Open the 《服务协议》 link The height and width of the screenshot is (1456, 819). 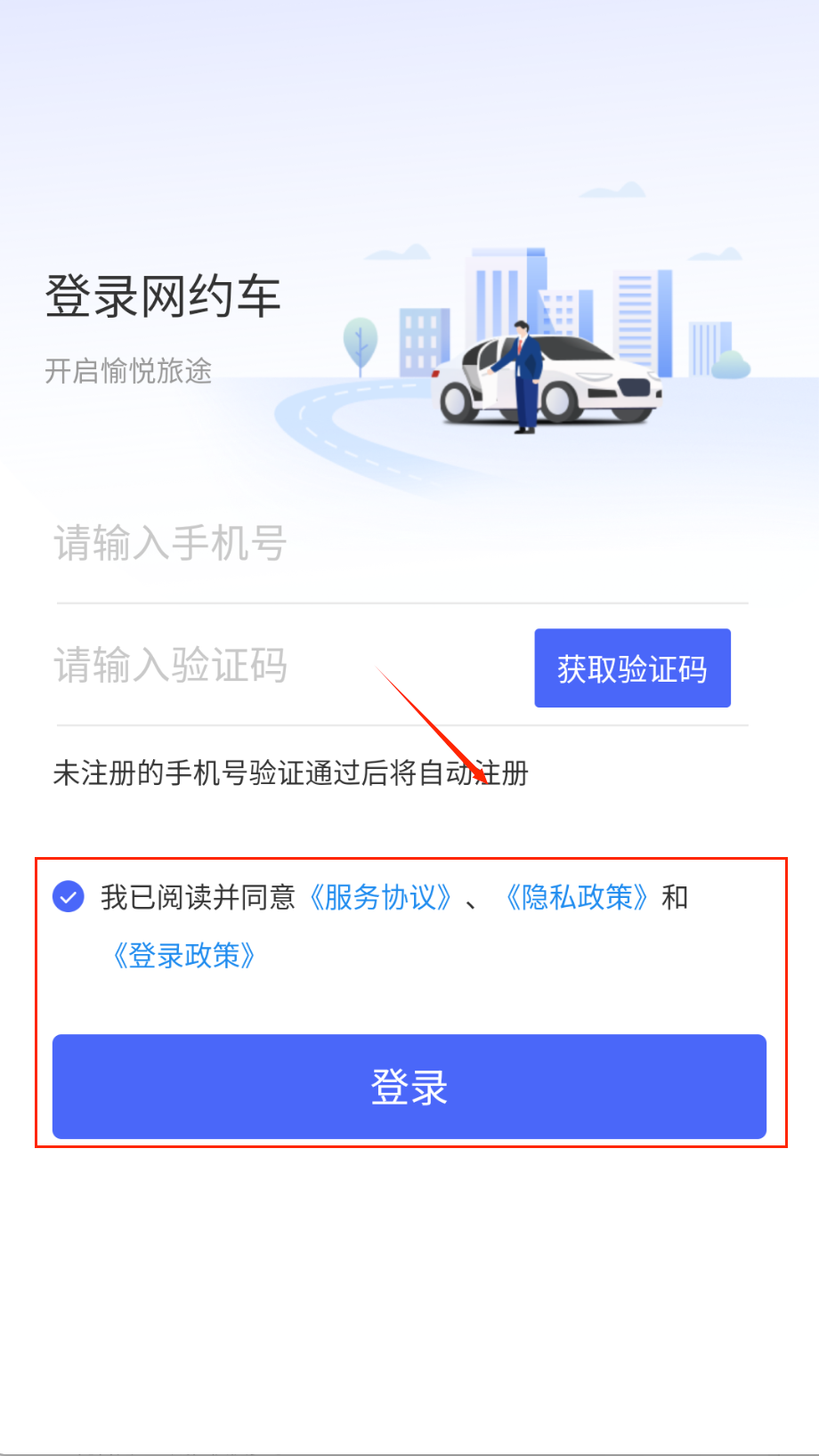[381, 897]
